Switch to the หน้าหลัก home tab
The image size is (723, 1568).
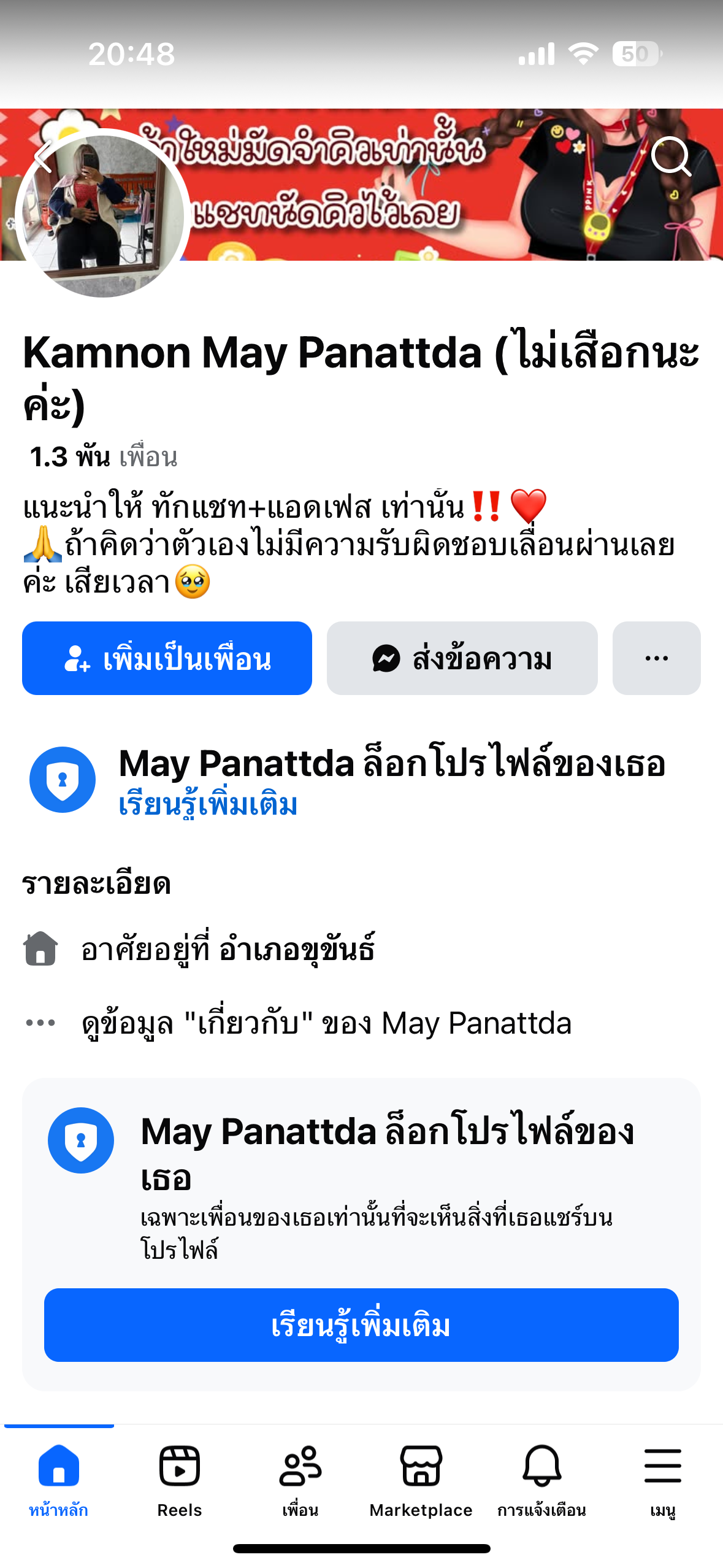[59, 1480]
